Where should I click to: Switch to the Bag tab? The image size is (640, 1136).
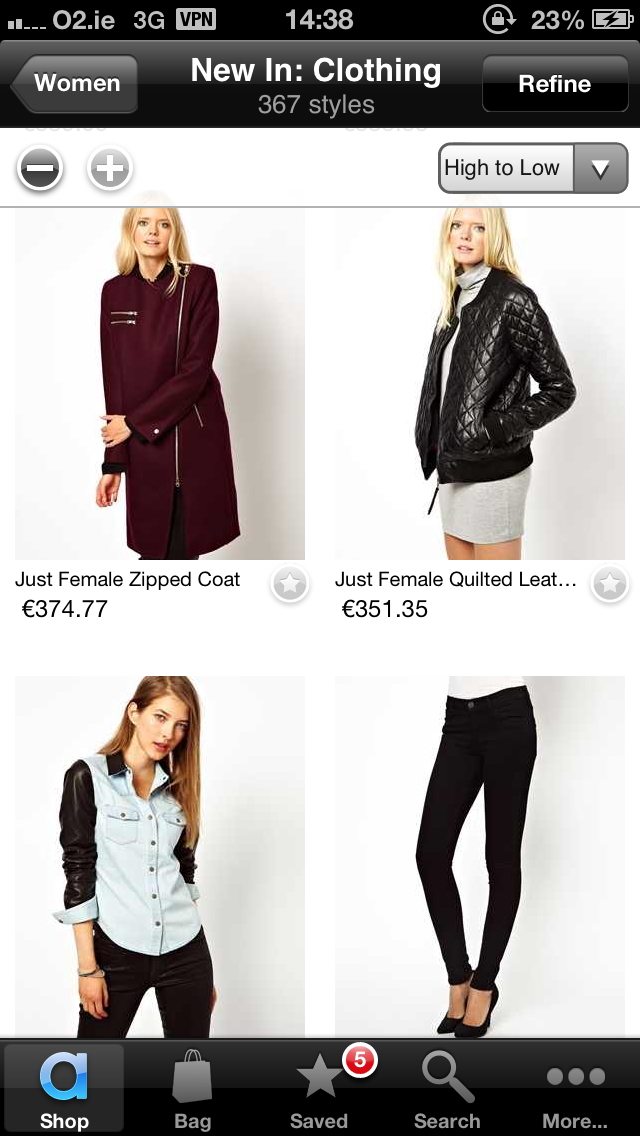(192, 1088)
